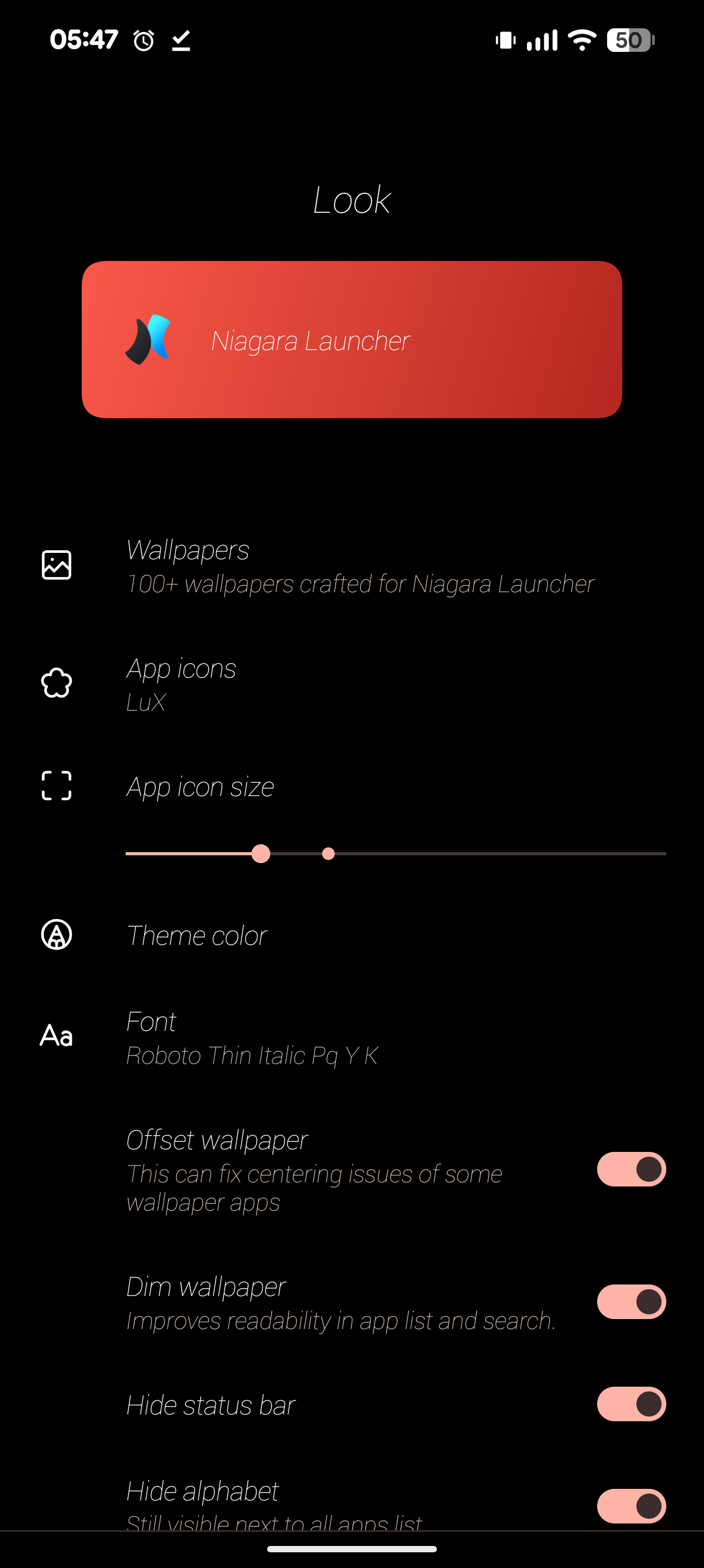704x1568 pixels.
Task: Turn off Dim wallpaper
Action: pos(631,1301)
